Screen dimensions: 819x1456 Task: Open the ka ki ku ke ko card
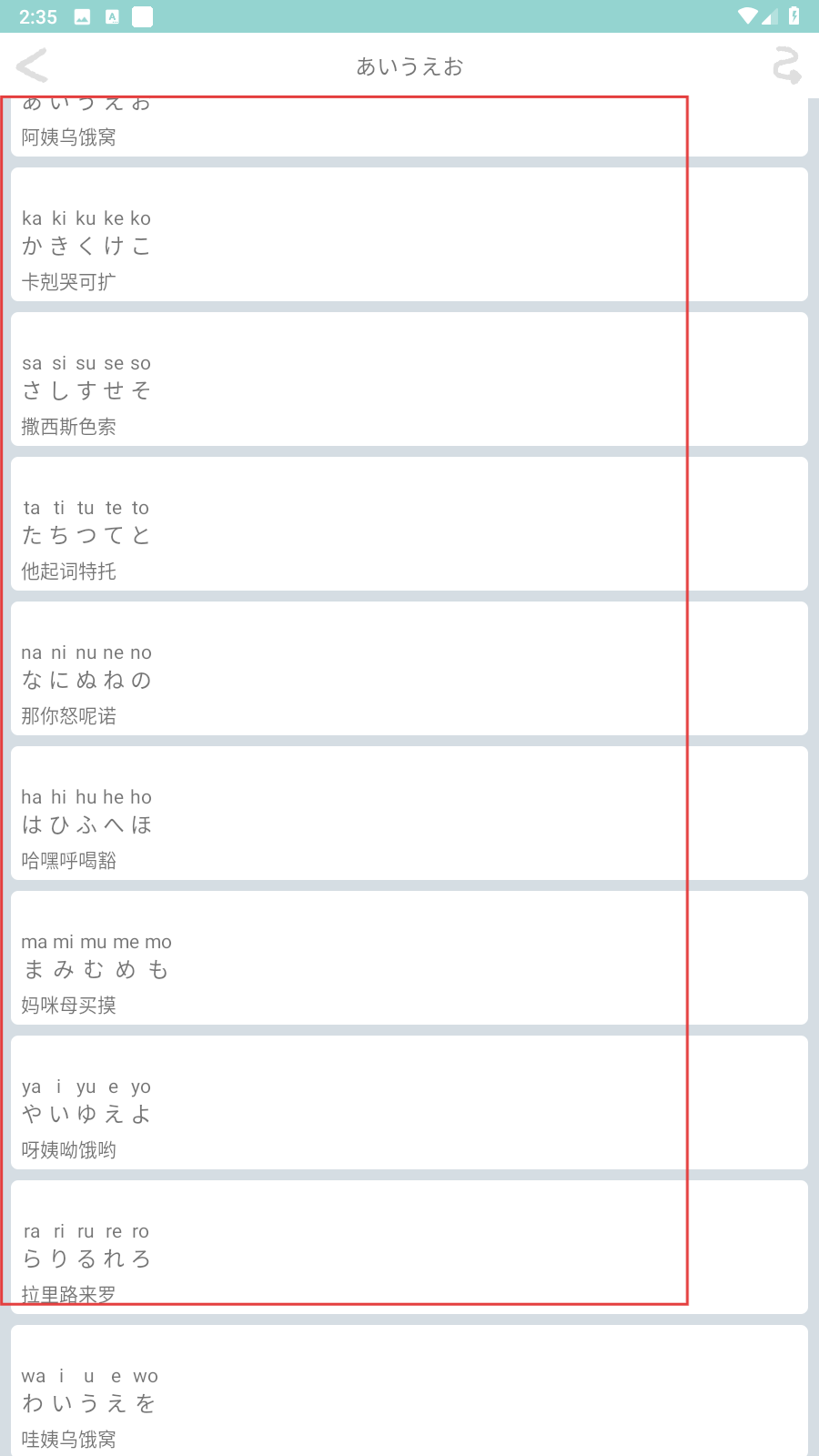point(409,235)
